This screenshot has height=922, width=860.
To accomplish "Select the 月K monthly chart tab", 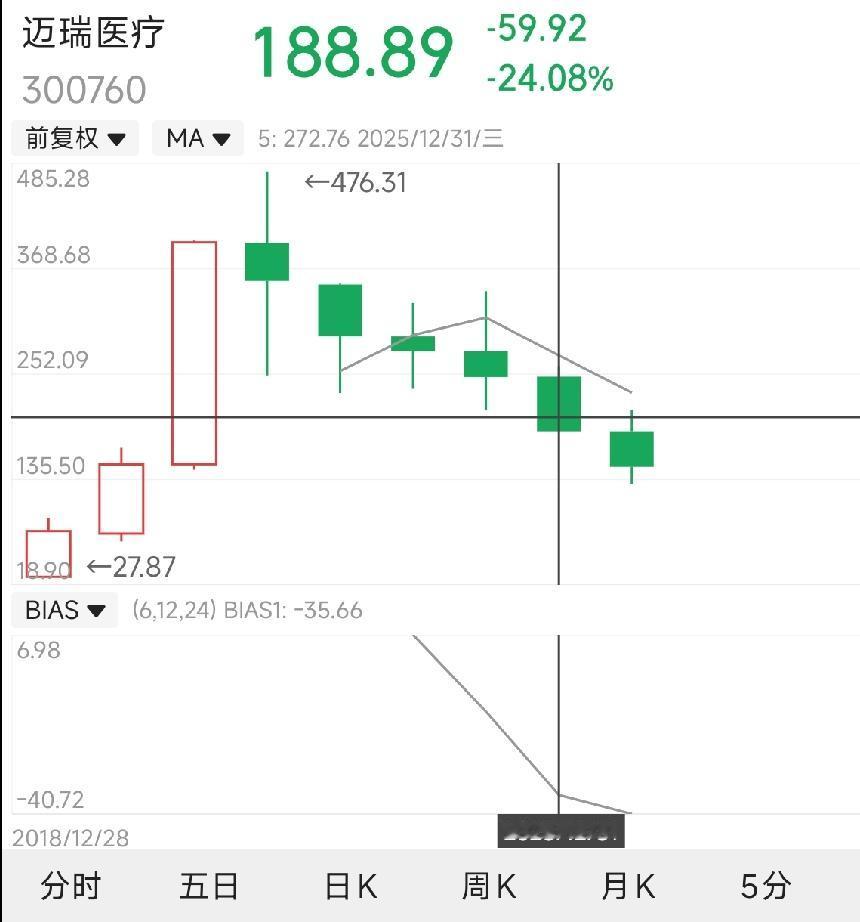I will [x=628, y=886].
